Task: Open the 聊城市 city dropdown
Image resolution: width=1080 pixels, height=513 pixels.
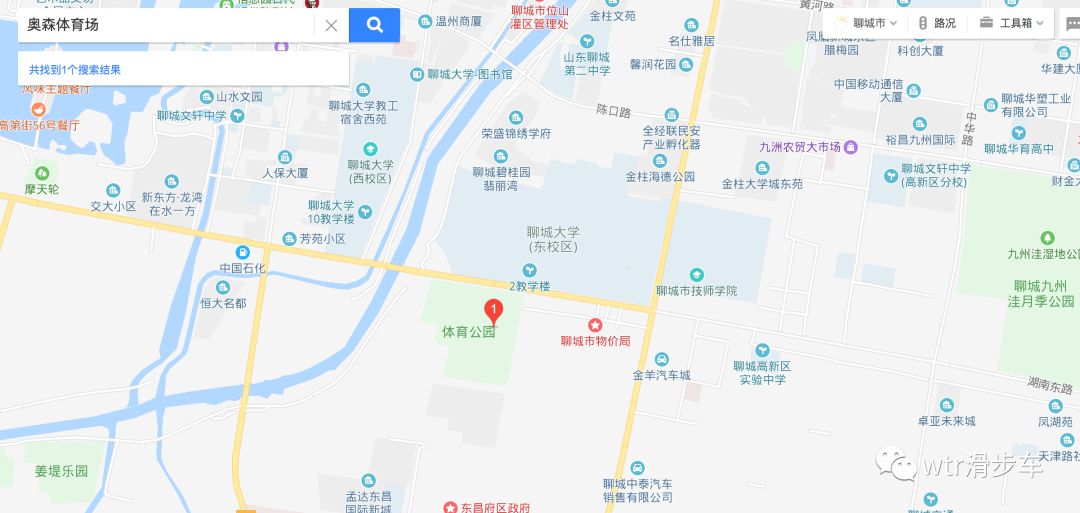Action: click(866, 22)
